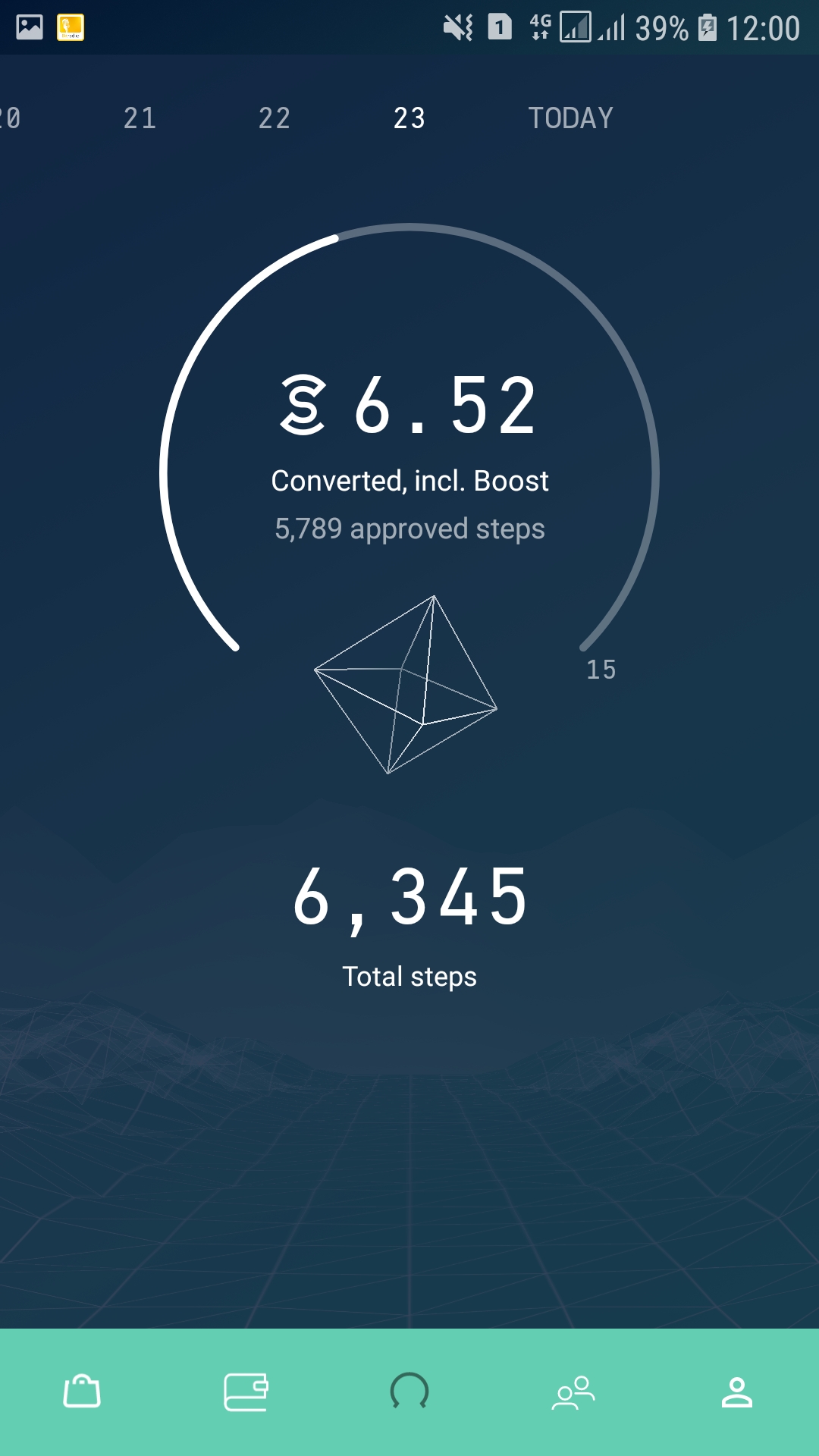The image size is (819, 1456).
Task: Open the shopping bag marketplace tab
Action: click(82, 1392)
